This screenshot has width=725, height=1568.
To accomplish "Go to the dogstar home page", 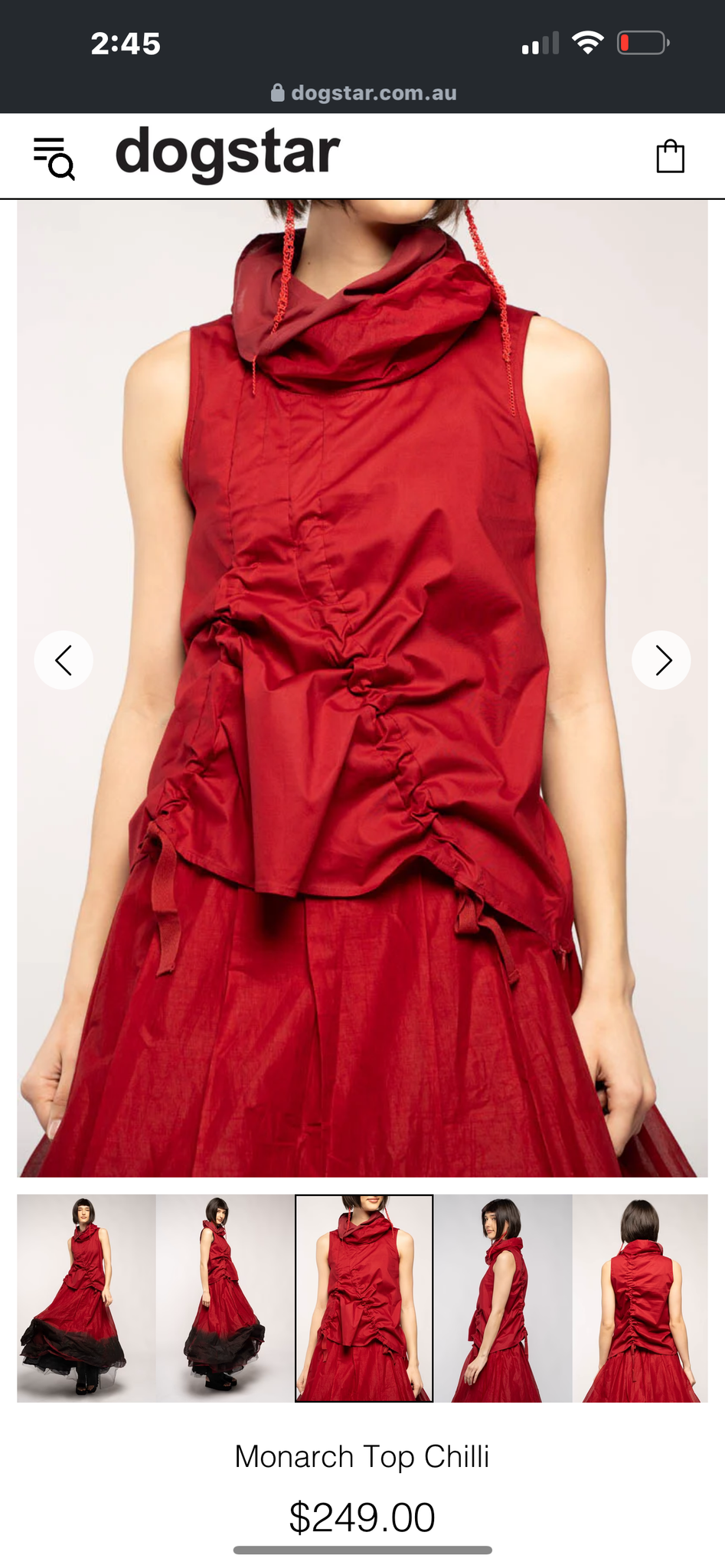I will pyautogui.click(x=227, y=154).
